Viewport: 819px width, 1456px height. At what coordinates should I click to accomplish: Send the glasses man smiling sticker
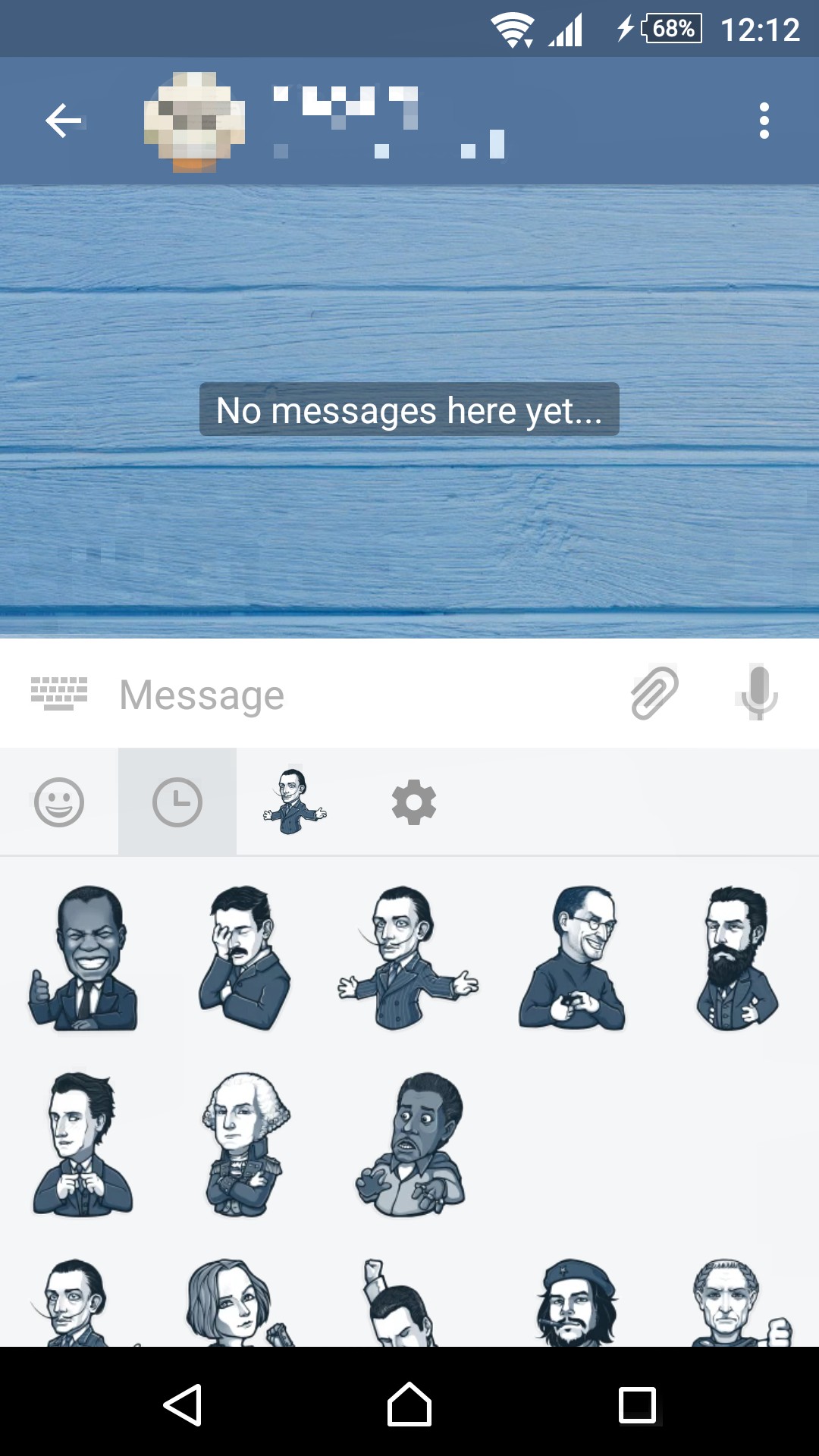573,958
